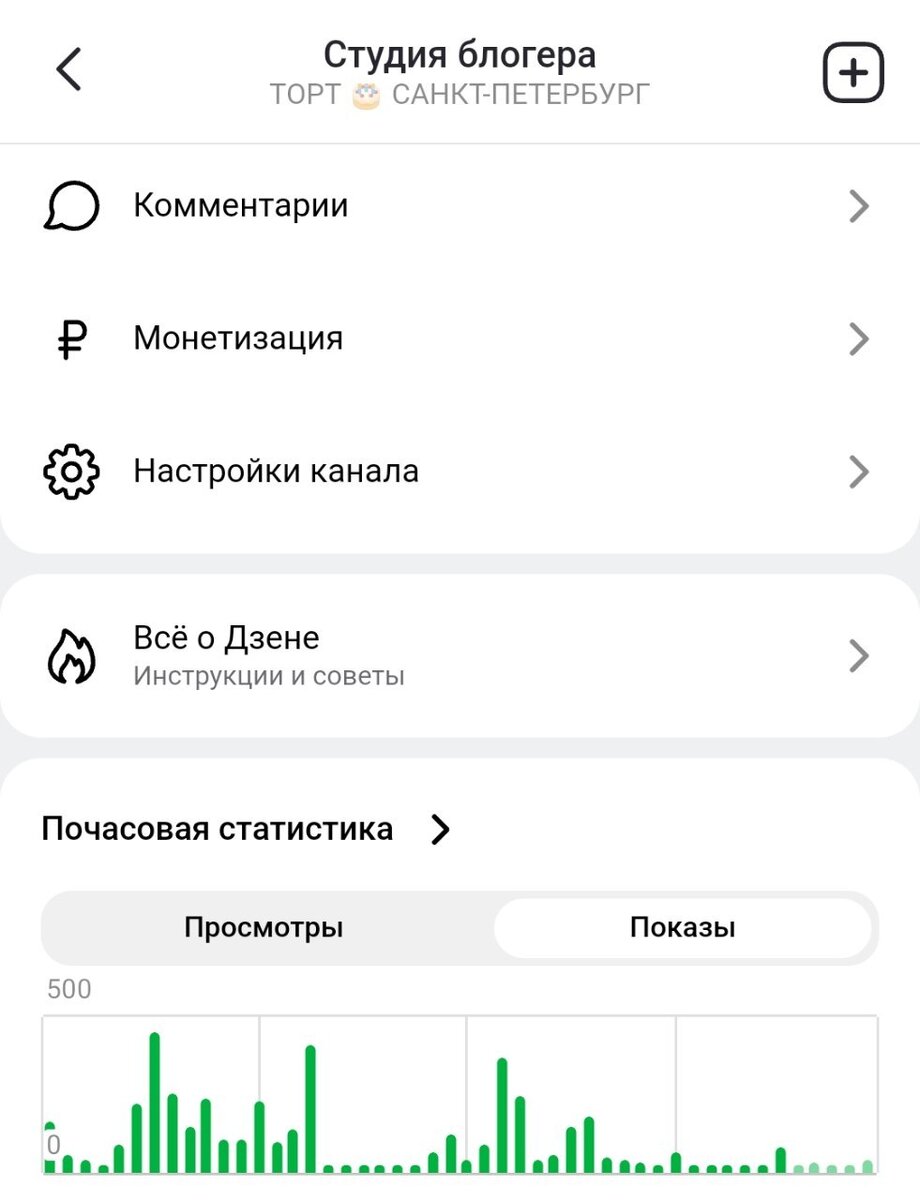Open the Настройки канала menu entry

click(277, 471)
